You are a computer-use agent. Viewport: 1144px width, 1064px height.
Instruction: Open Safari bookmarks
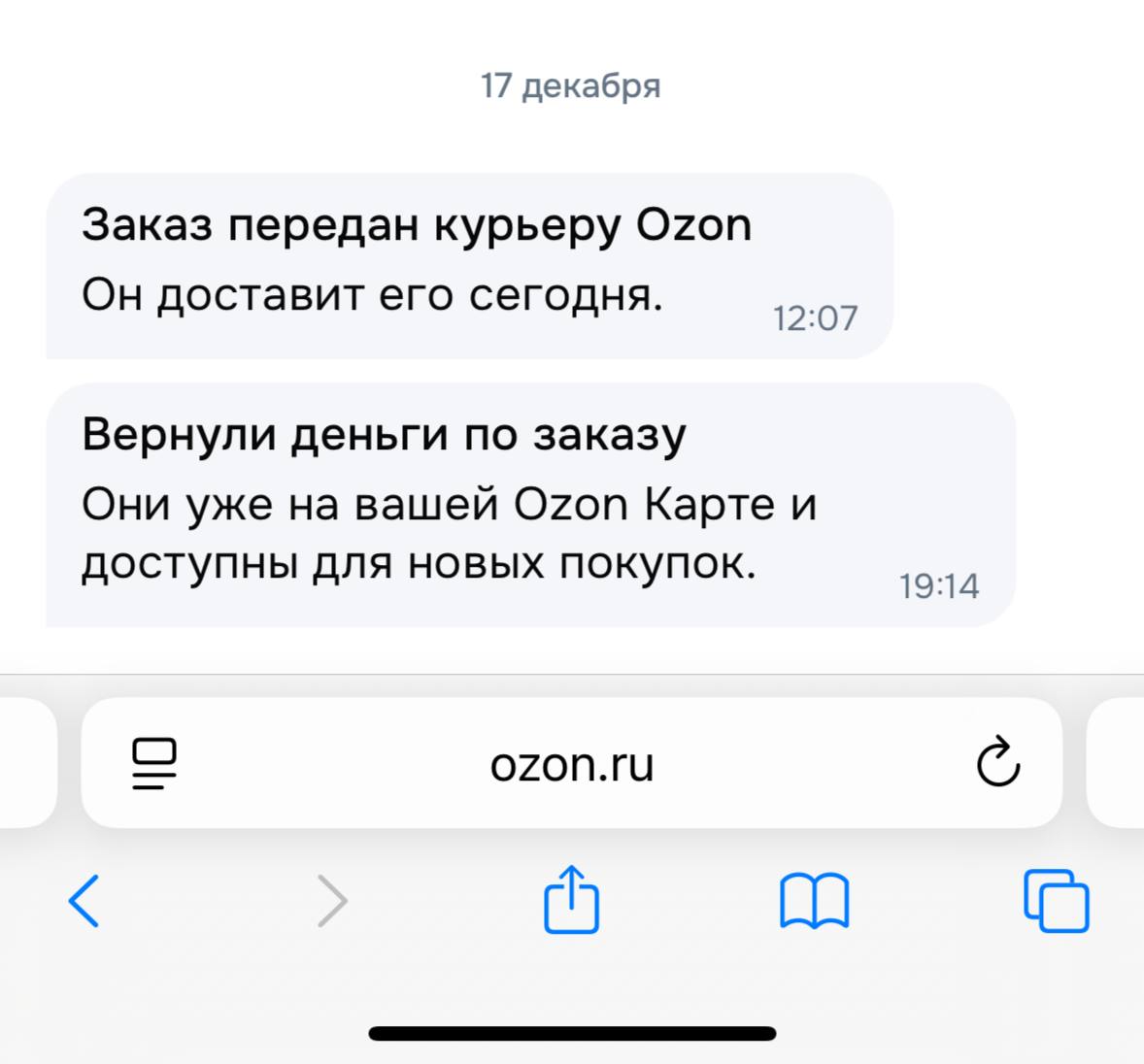coord(814,901)
